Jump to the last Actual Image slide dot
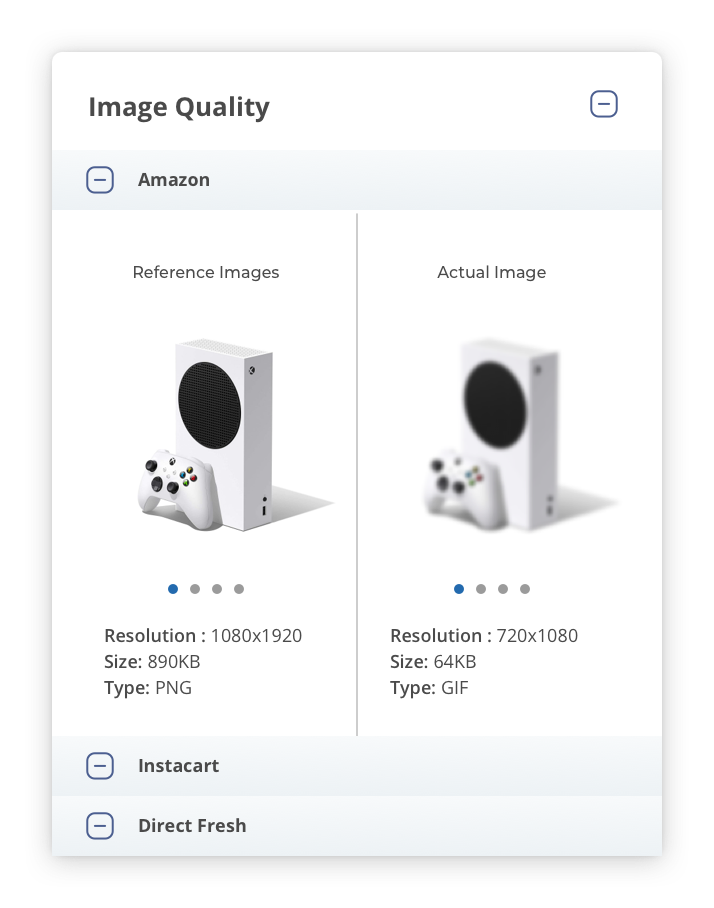 point(525,589)
